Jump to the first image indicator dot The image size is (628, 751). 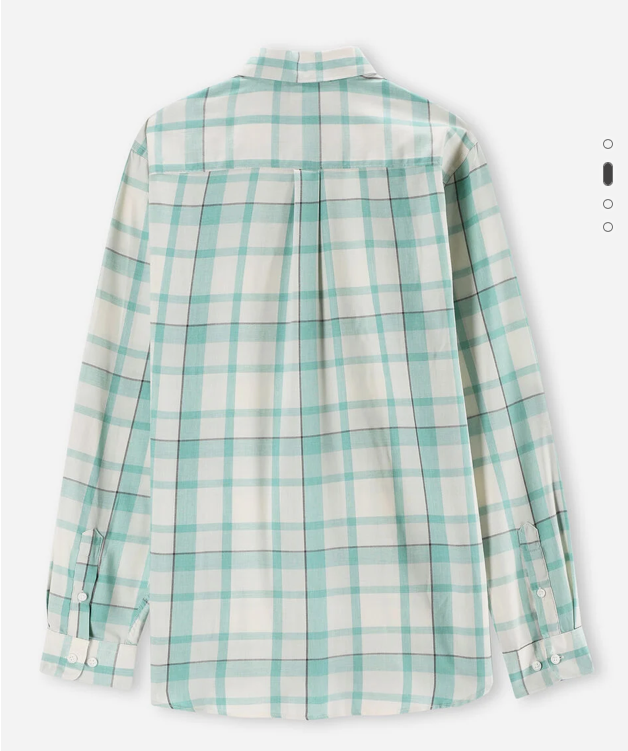click(608, 145)
